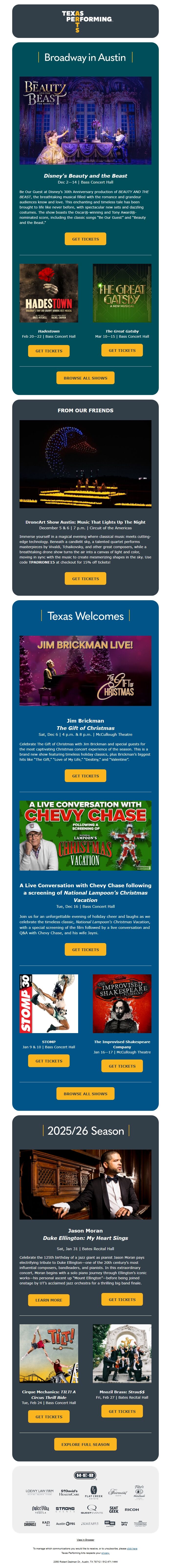The image size is (171, 1568).
Task: Get tickets for Mnozil Brass: Strau$$
Action: [x=122, y=1411]
